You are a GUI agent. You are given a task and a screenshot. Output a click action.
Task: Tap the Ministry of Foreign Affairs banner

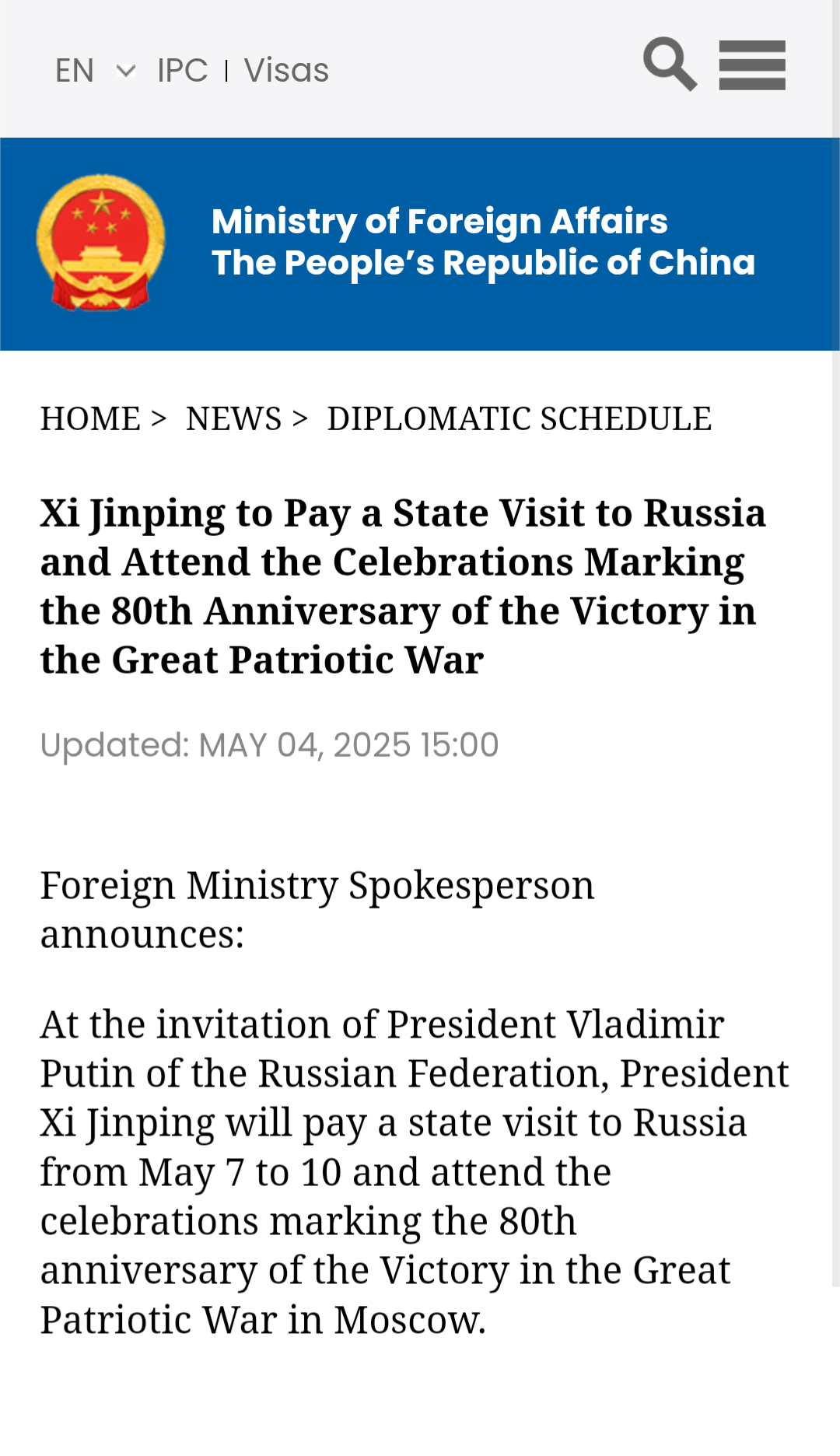click(420, 243)
